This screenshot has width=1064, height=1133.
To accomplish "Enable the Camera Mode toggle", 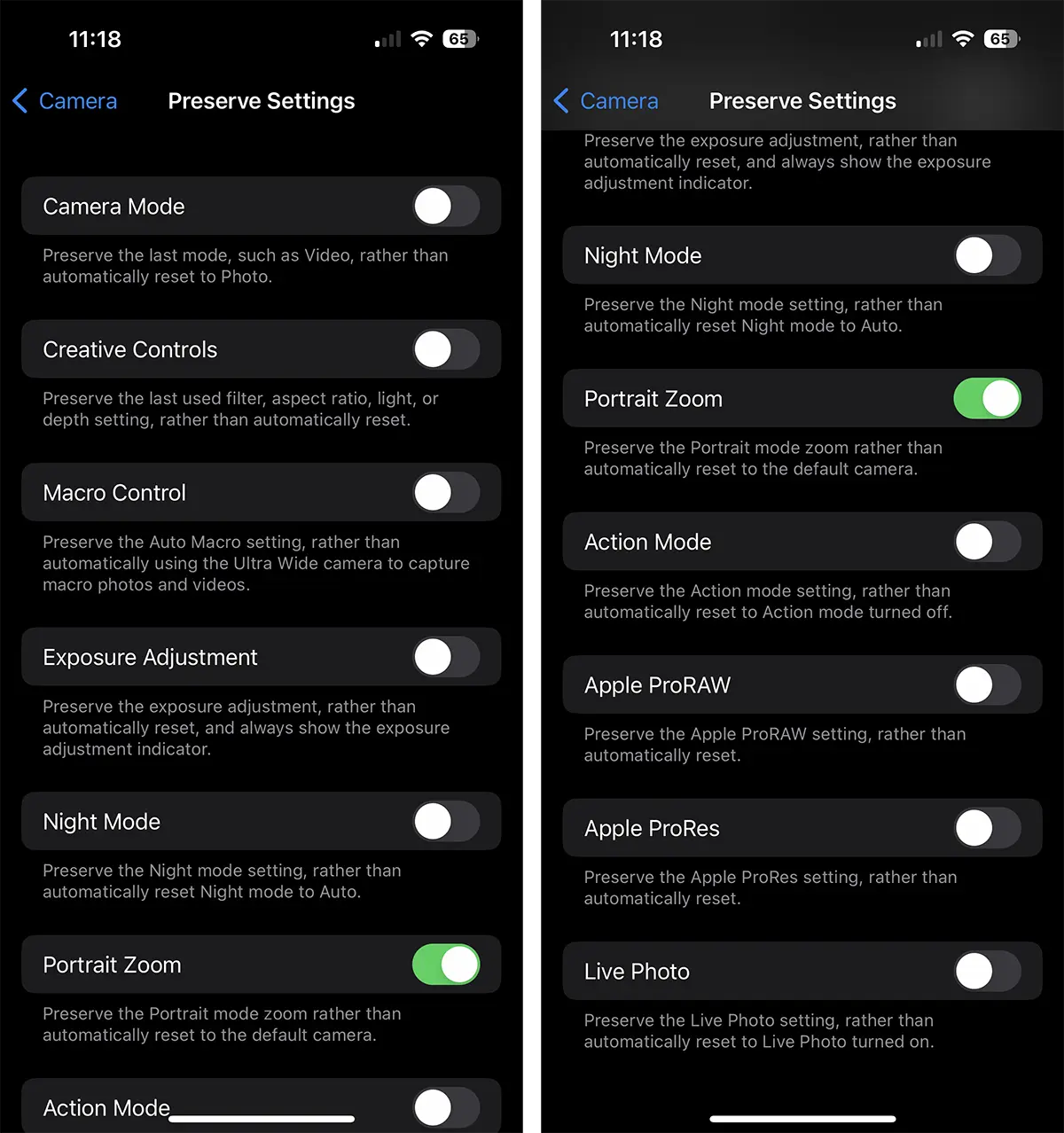I will click(446, 207).
